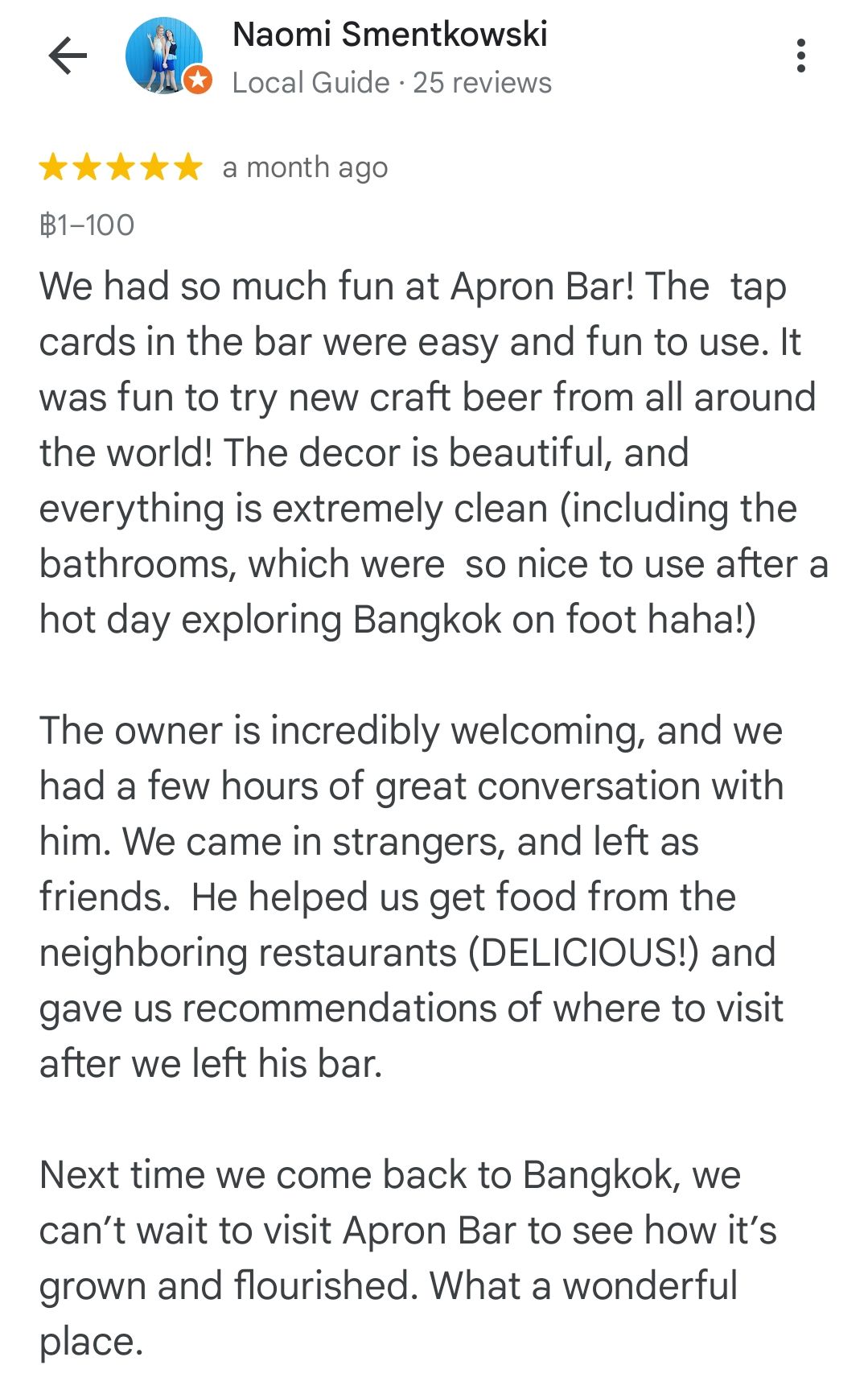
Task: Open Naomi Smentkowski's profile photo
Action: pos(165,56)
